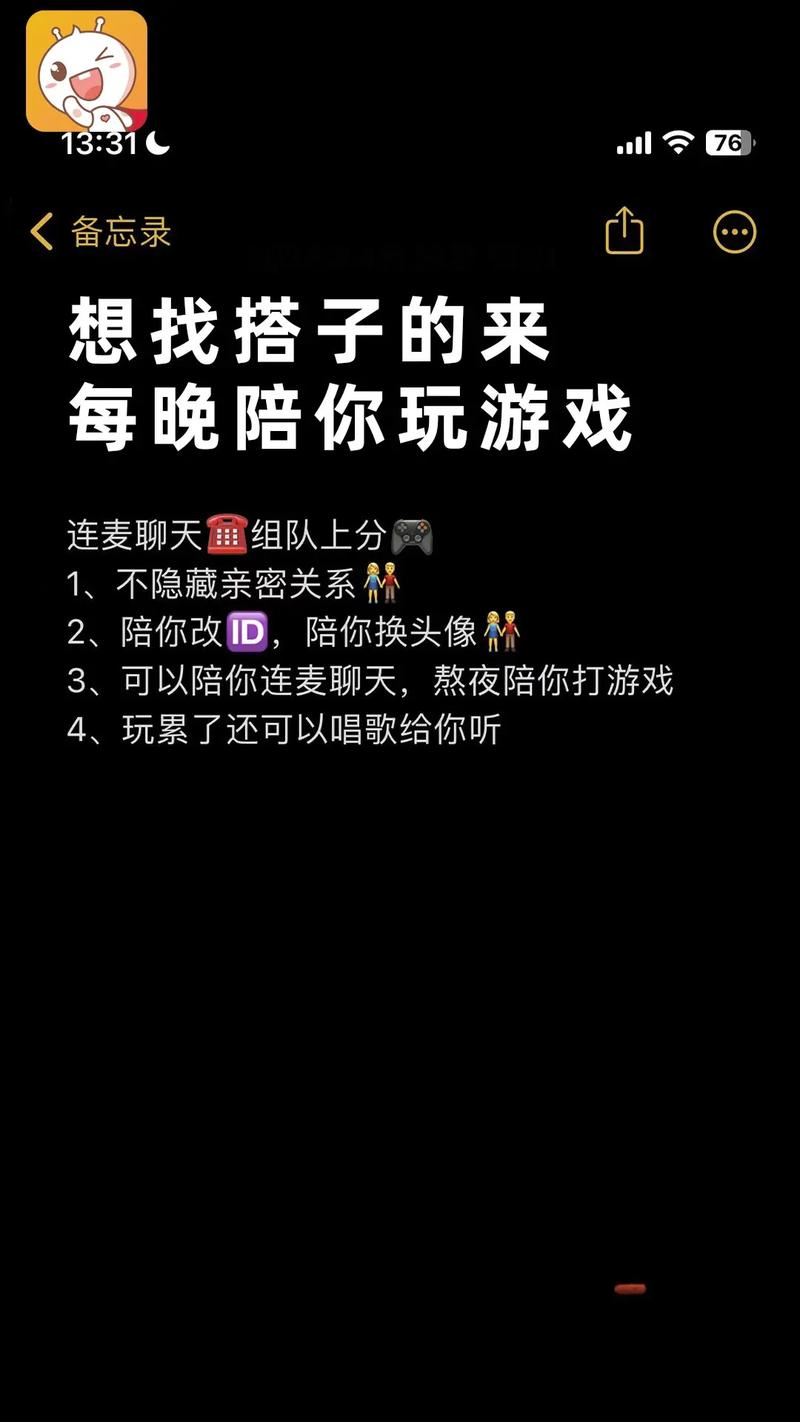Open the share sheet icon
800x1422 pixels.
pos(624,230)
